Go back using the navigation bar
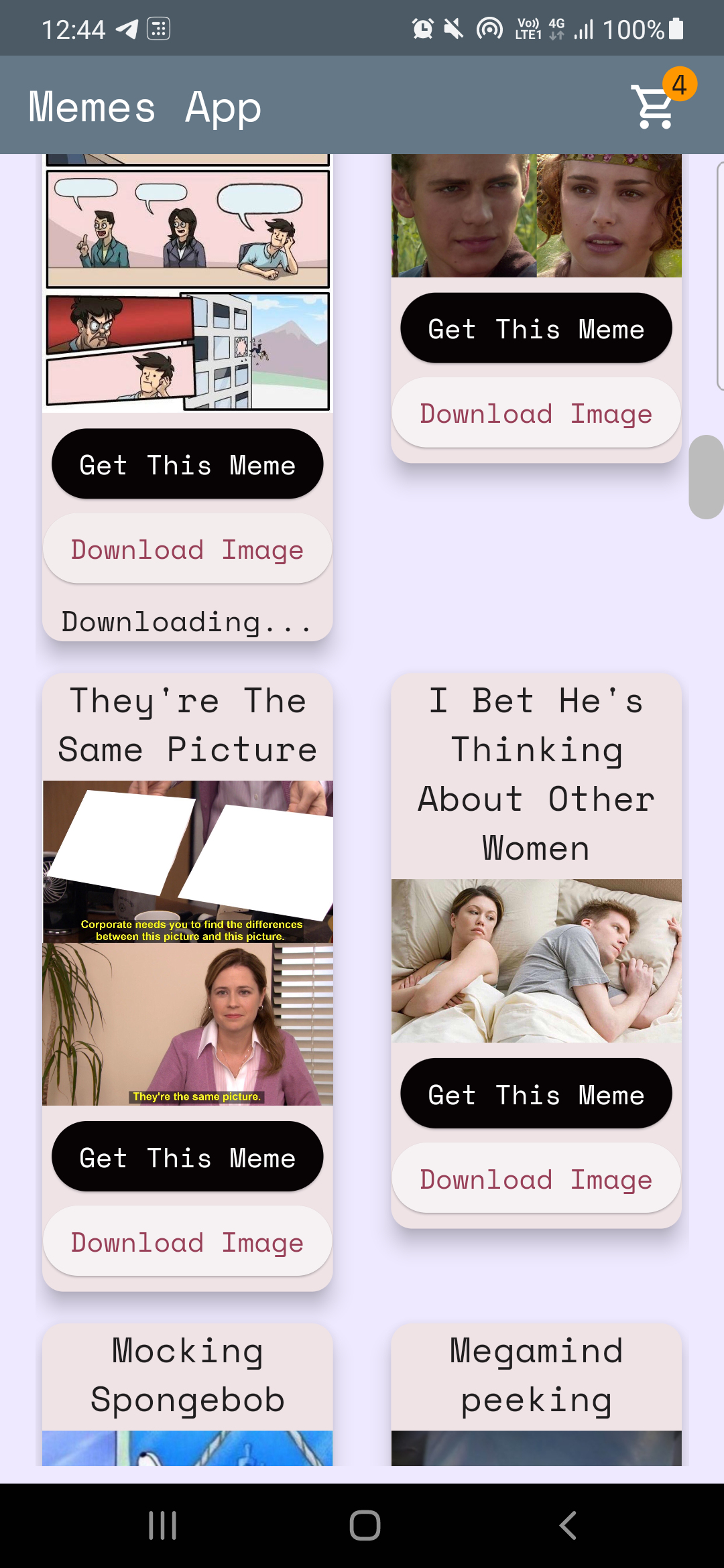Image resolution: width=724 pixels, height=1568 pixels. tap(567, 1526)
